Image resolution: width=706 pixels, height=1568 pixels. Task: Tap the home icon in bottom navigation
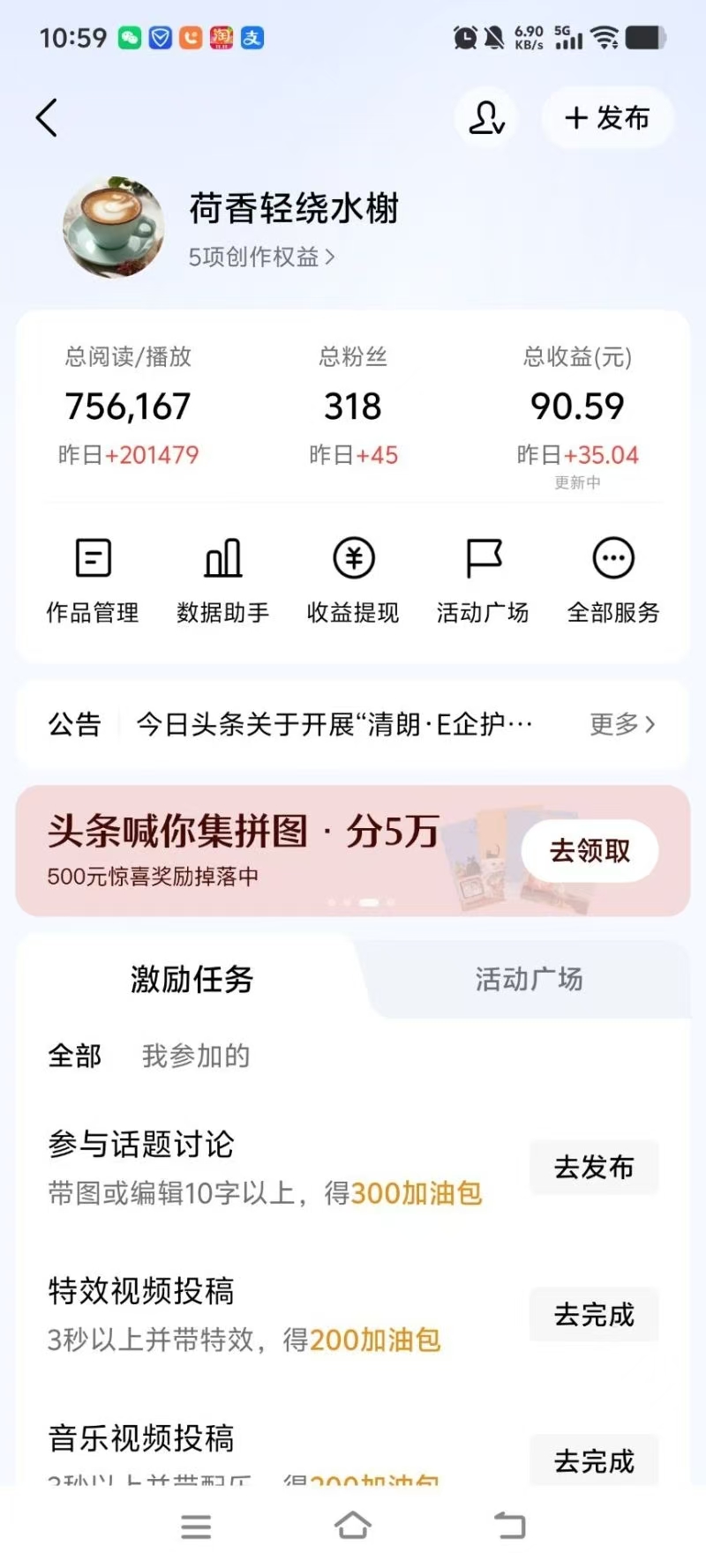click(353, 1527)
